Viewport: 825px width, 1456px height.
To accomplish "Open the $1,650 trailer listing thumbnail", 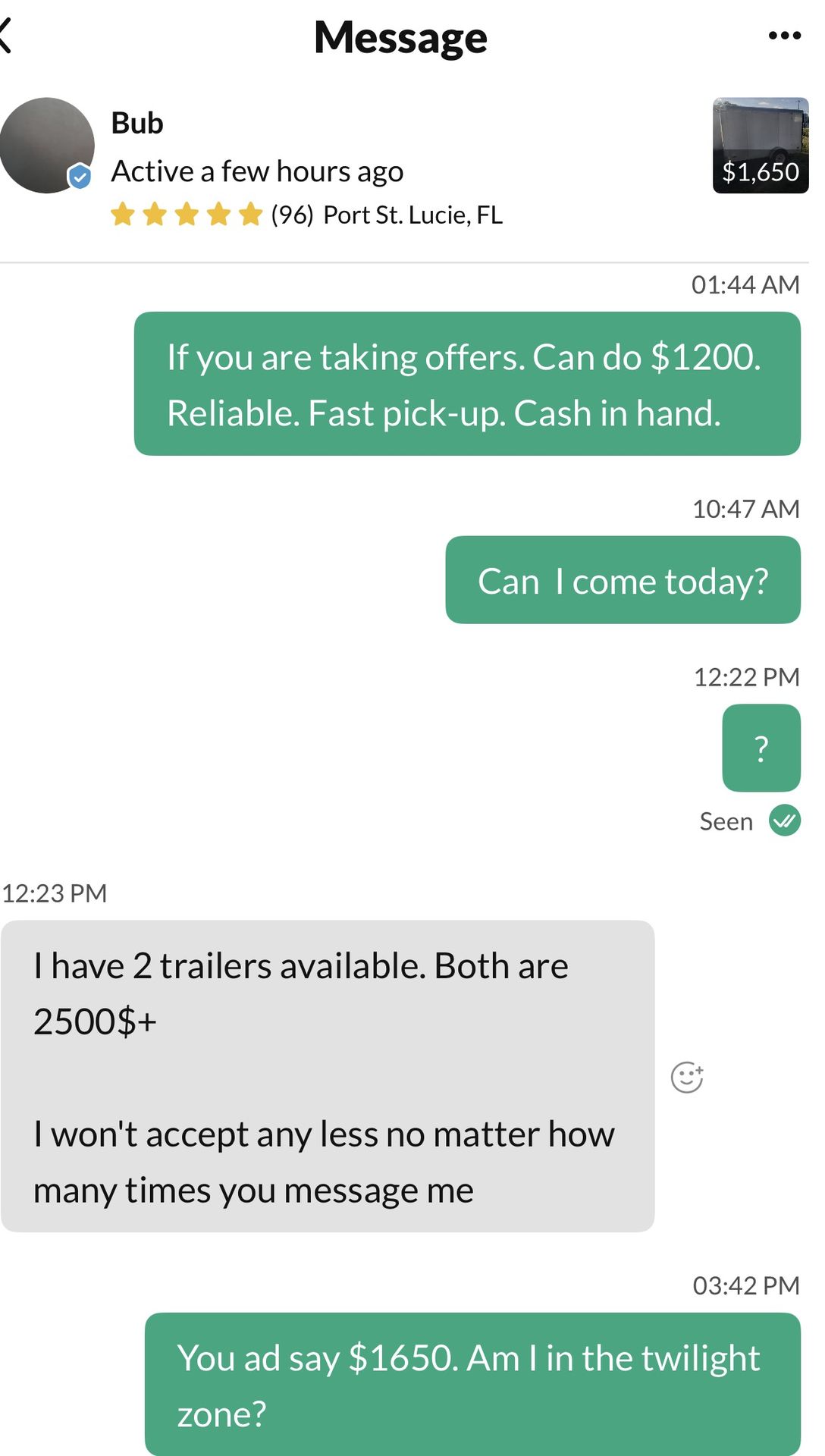I will (x=760, y=145).
